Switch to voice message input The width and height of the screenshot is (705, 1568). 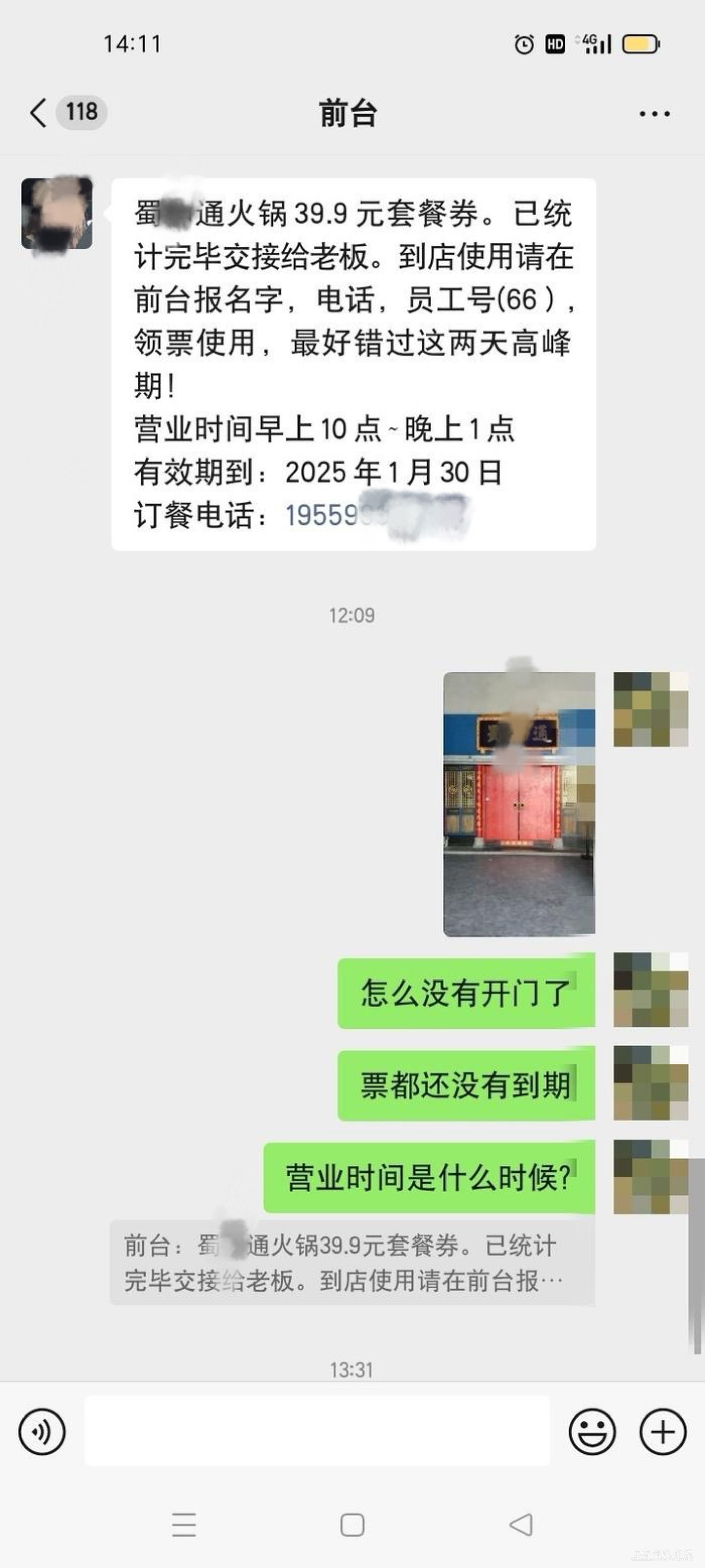(x=42, y=1432)
